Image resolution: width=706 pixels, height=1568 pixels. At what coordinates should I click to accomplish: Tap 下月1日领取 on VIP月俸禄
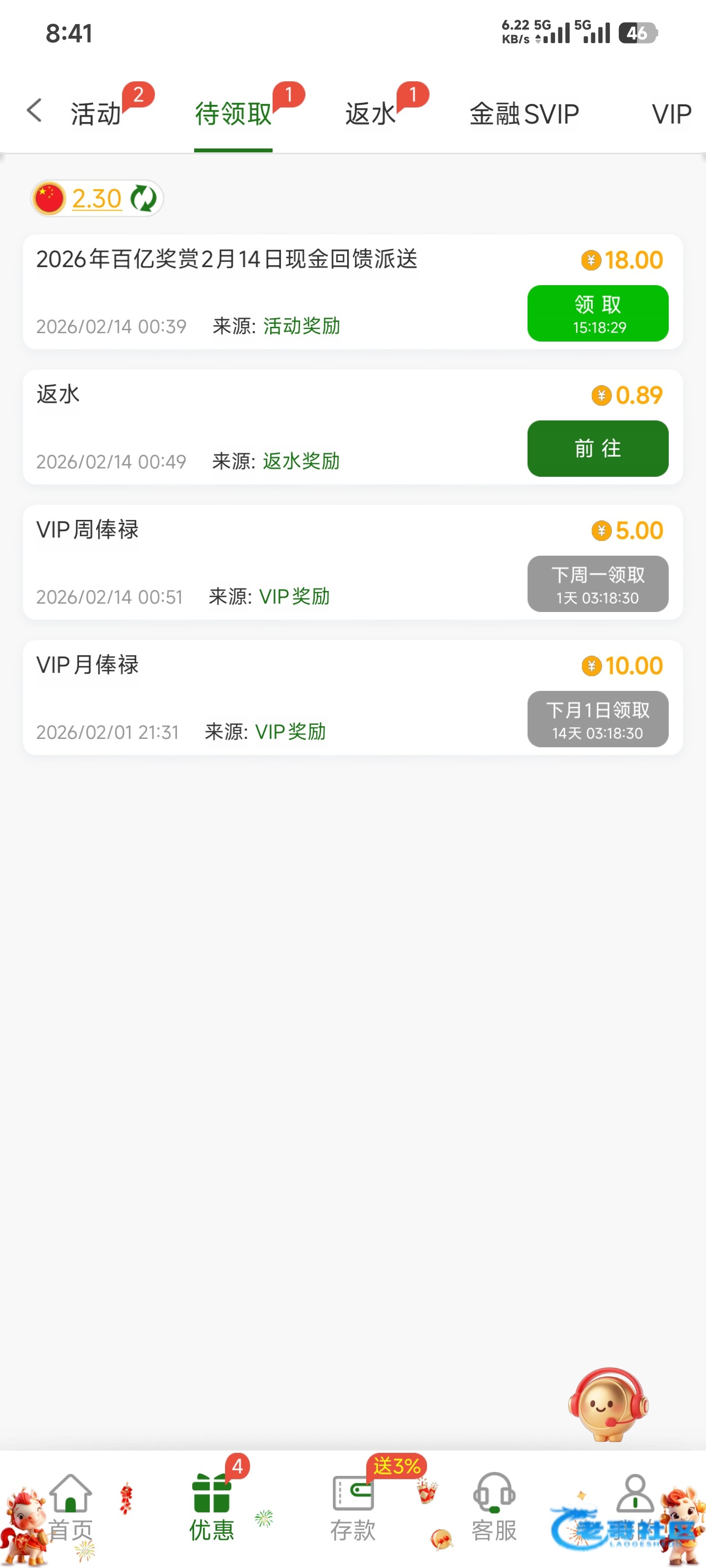click(x=598, y=719)
